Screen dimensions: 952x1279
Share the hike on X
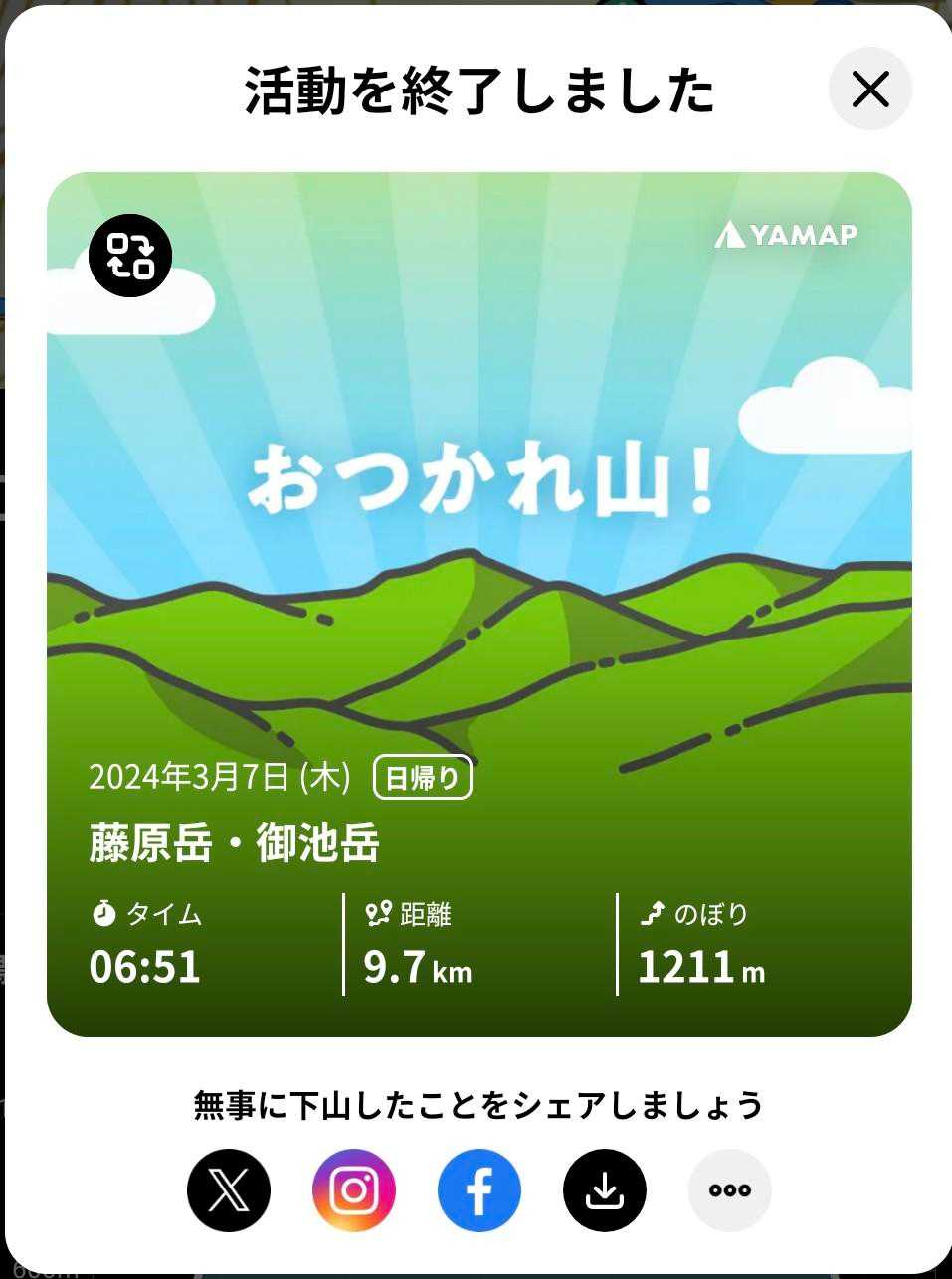pos(229,1190)
